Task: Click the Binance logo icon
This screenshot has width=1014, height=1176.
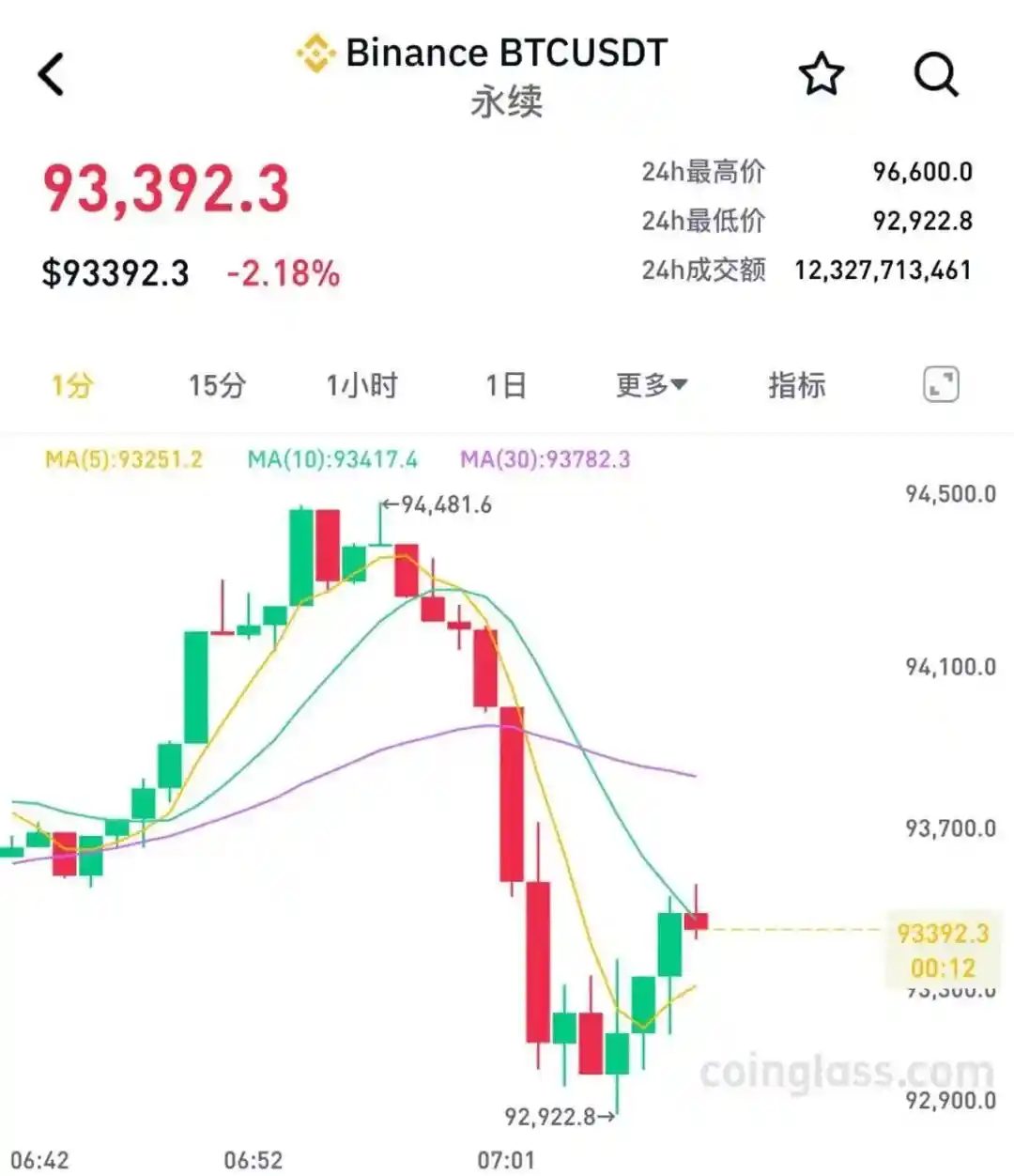Action: [x=315, y=52]
